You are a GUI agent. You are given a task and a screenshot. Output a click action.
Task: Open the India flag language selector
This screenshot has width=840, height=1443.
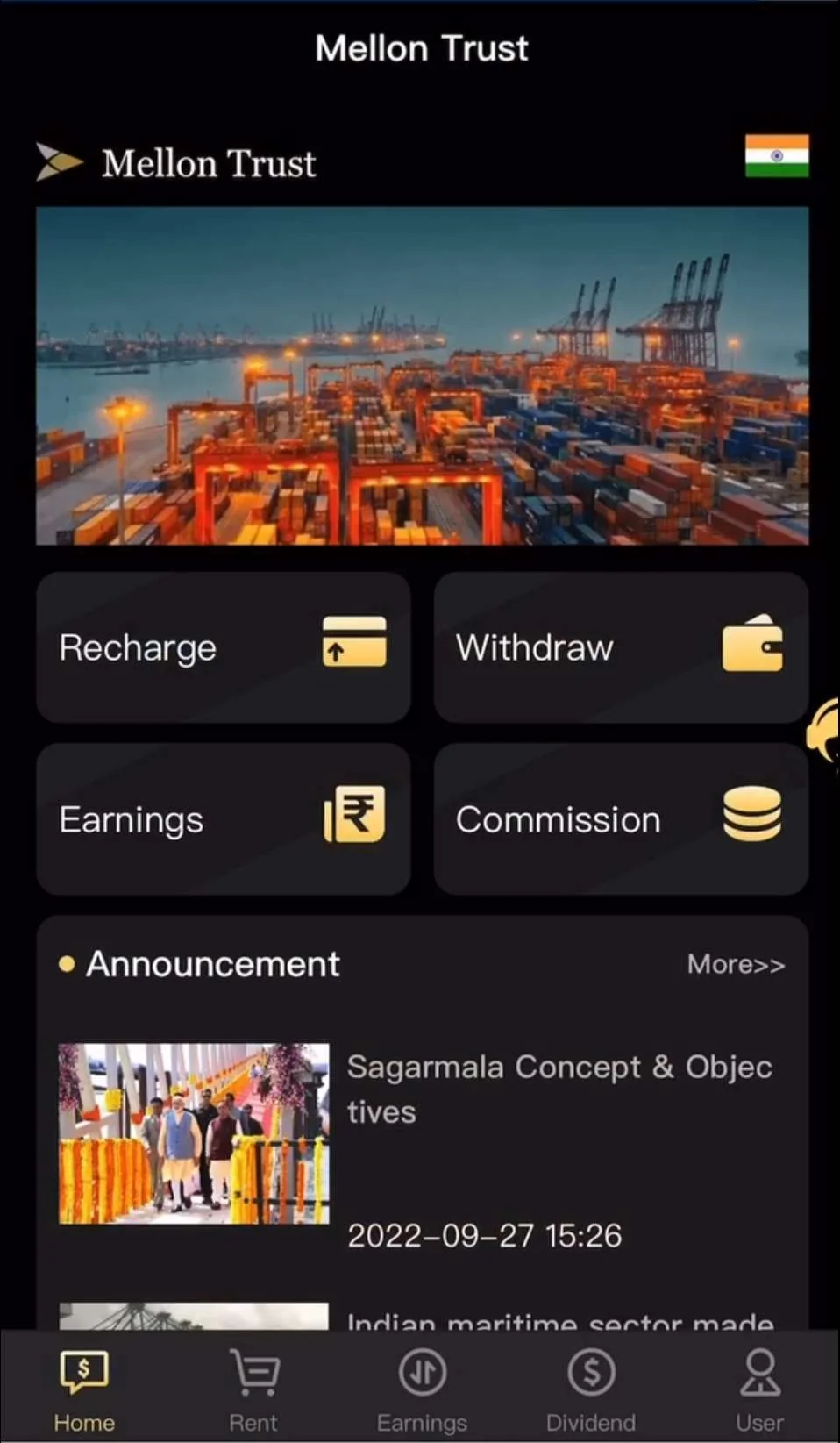click(776, 156)
